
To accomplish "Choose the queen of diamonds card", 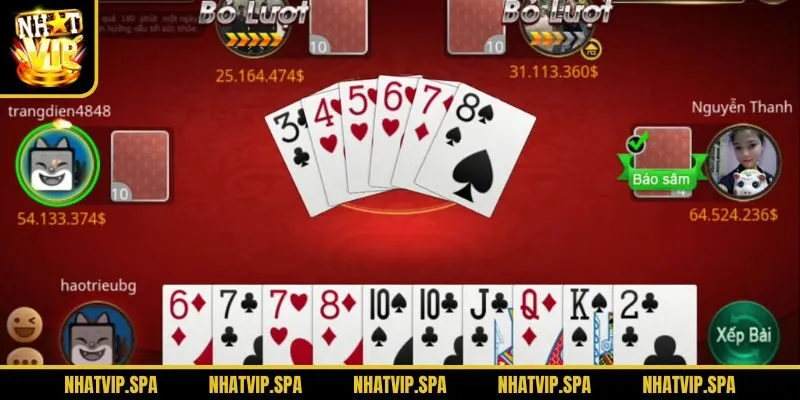I will click(x=537, y=325).
